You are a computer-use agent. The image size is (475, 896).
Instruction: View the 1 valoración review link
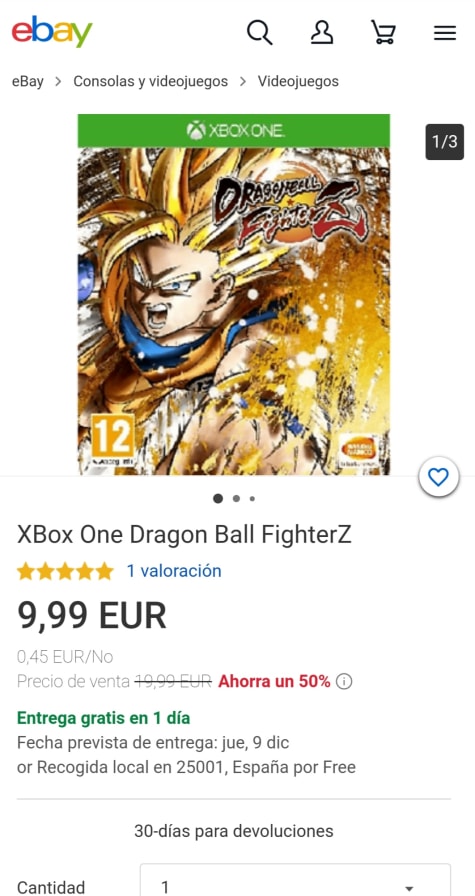point(174,570)
